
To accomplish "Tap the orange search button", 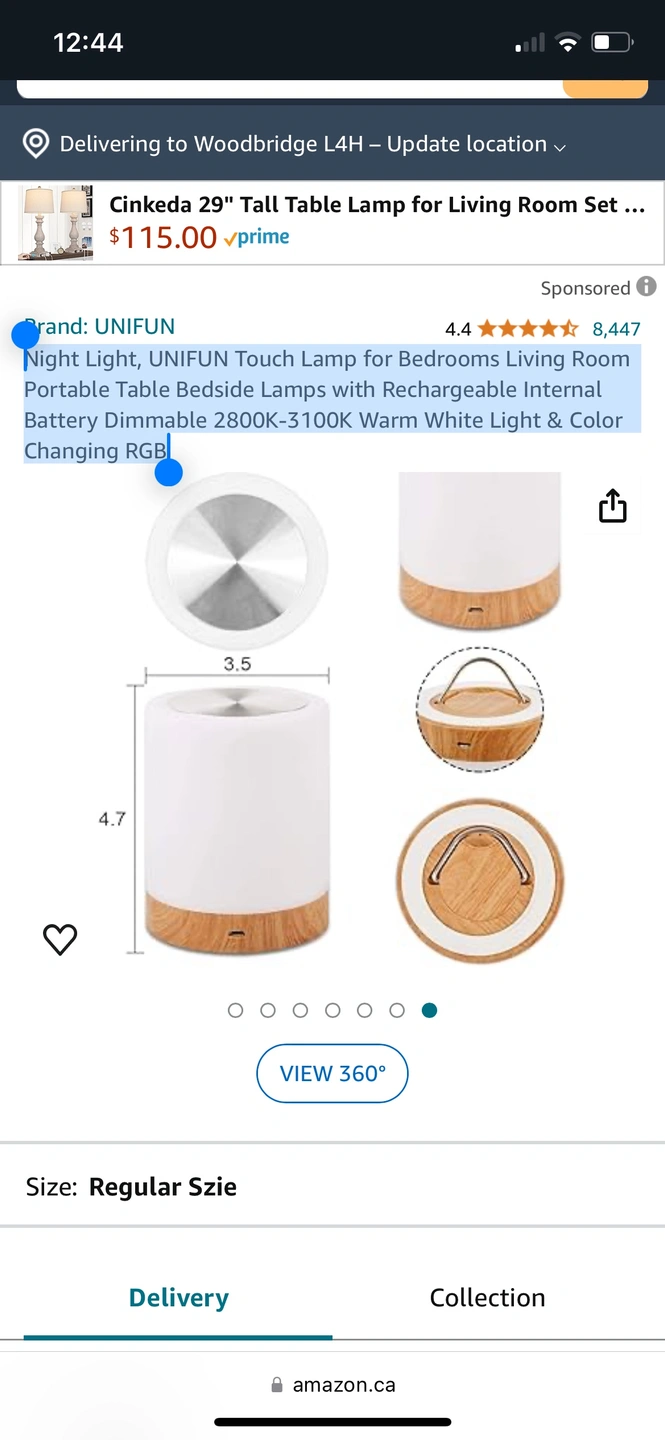I will point(605,89).
